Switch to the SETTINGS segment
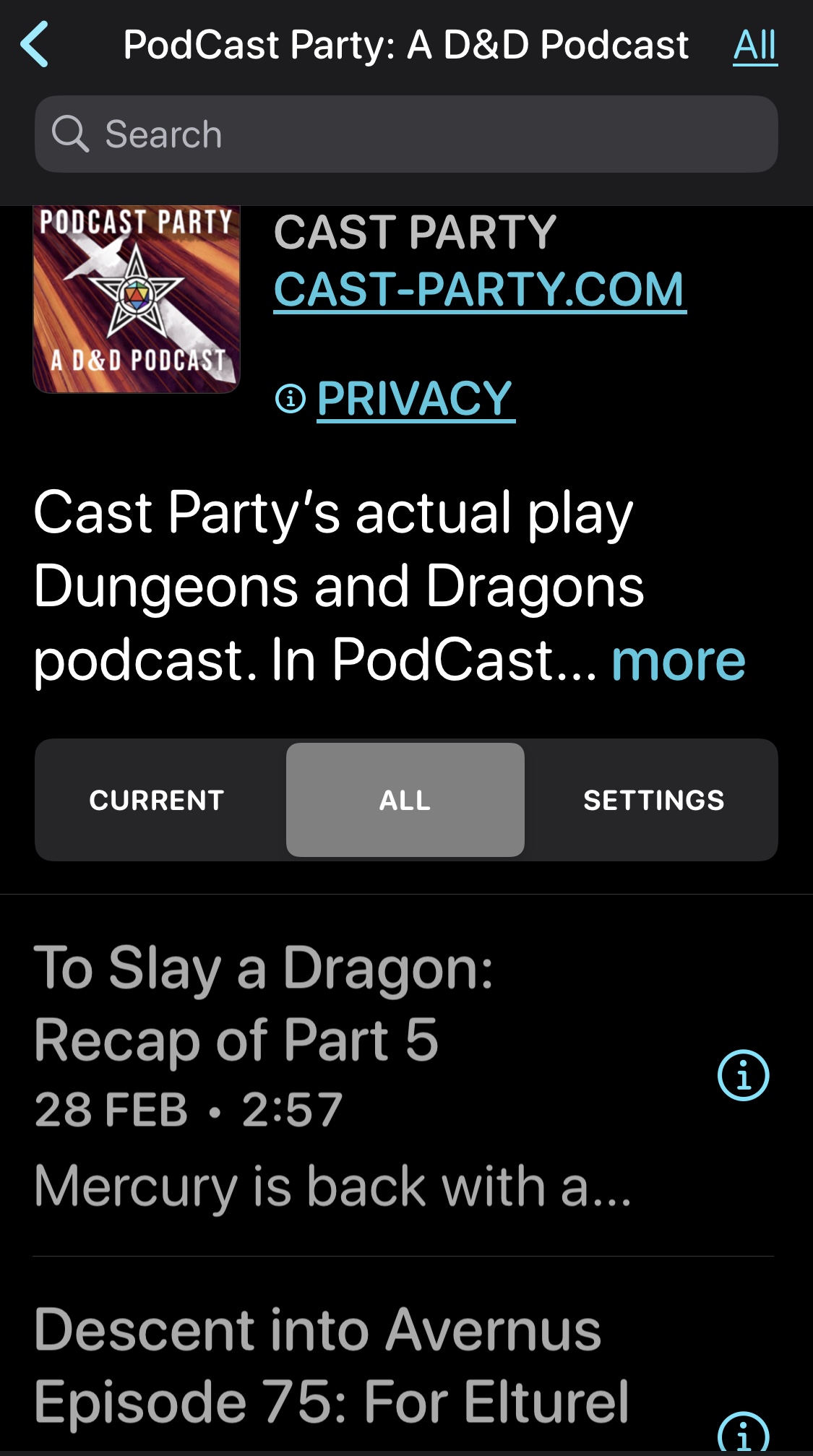Viewport: 813px width, 1456px height. click(x=653, y=800)
